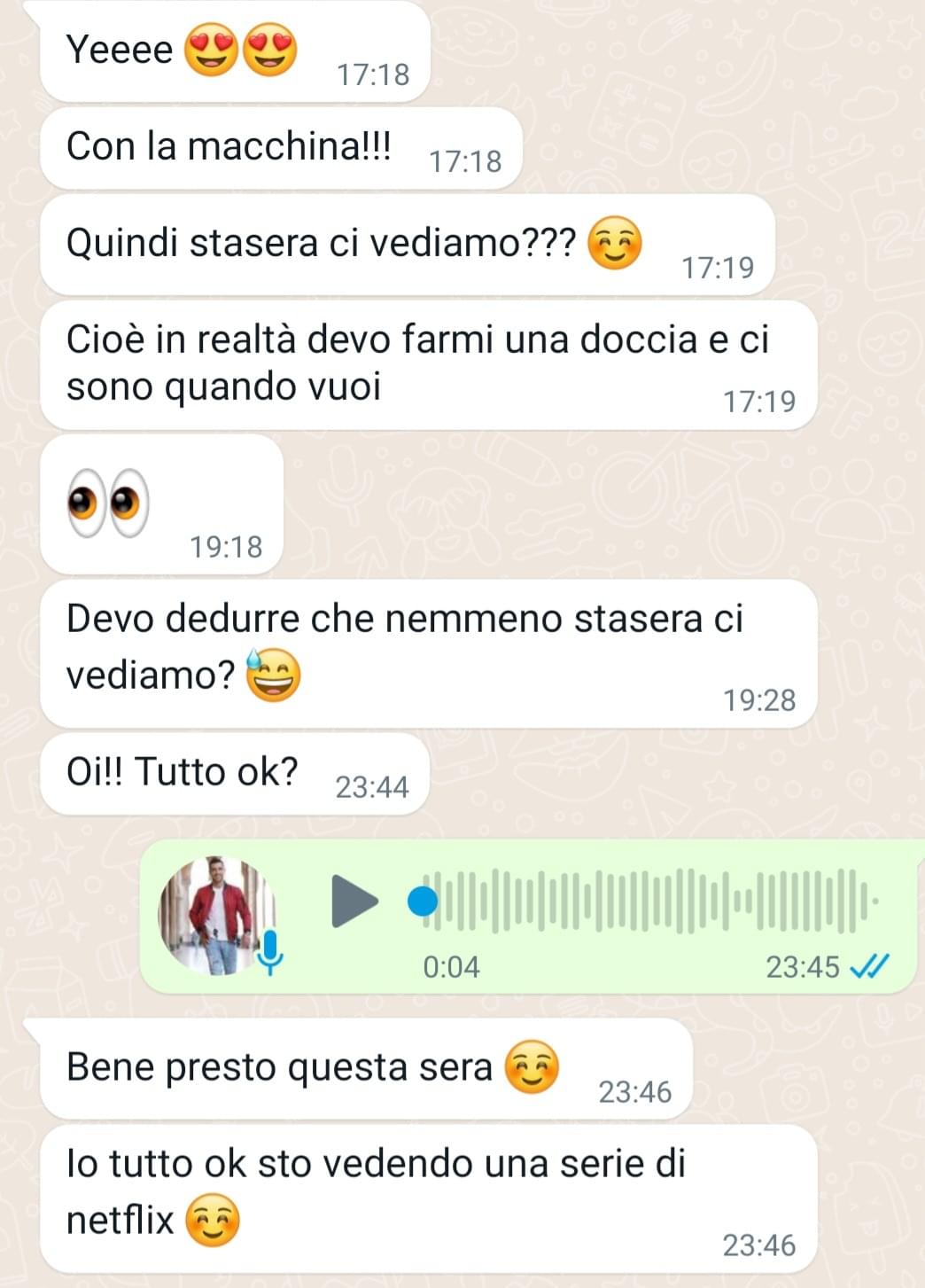Tap the voice message seek dot
Screen dimensions: 925x1288
tap(423, 902)
